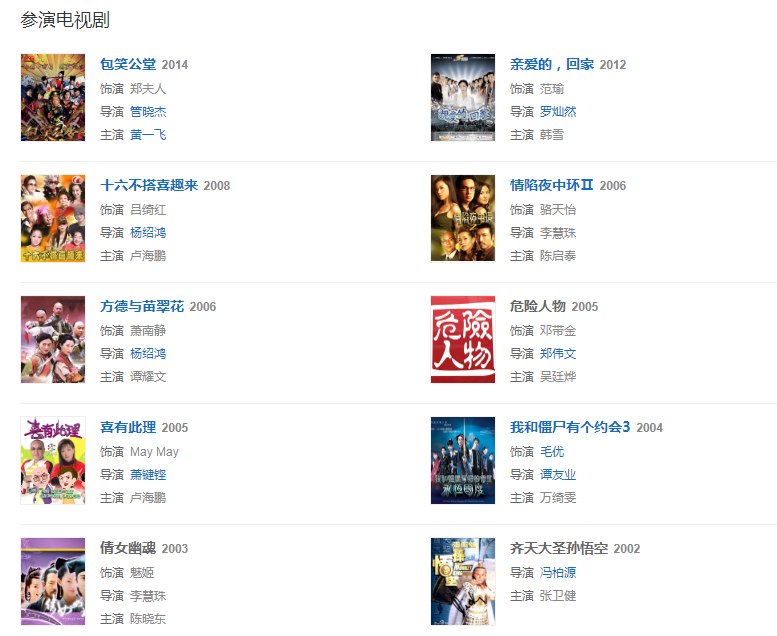Open director 管晓杰's page

click(148, 112)
